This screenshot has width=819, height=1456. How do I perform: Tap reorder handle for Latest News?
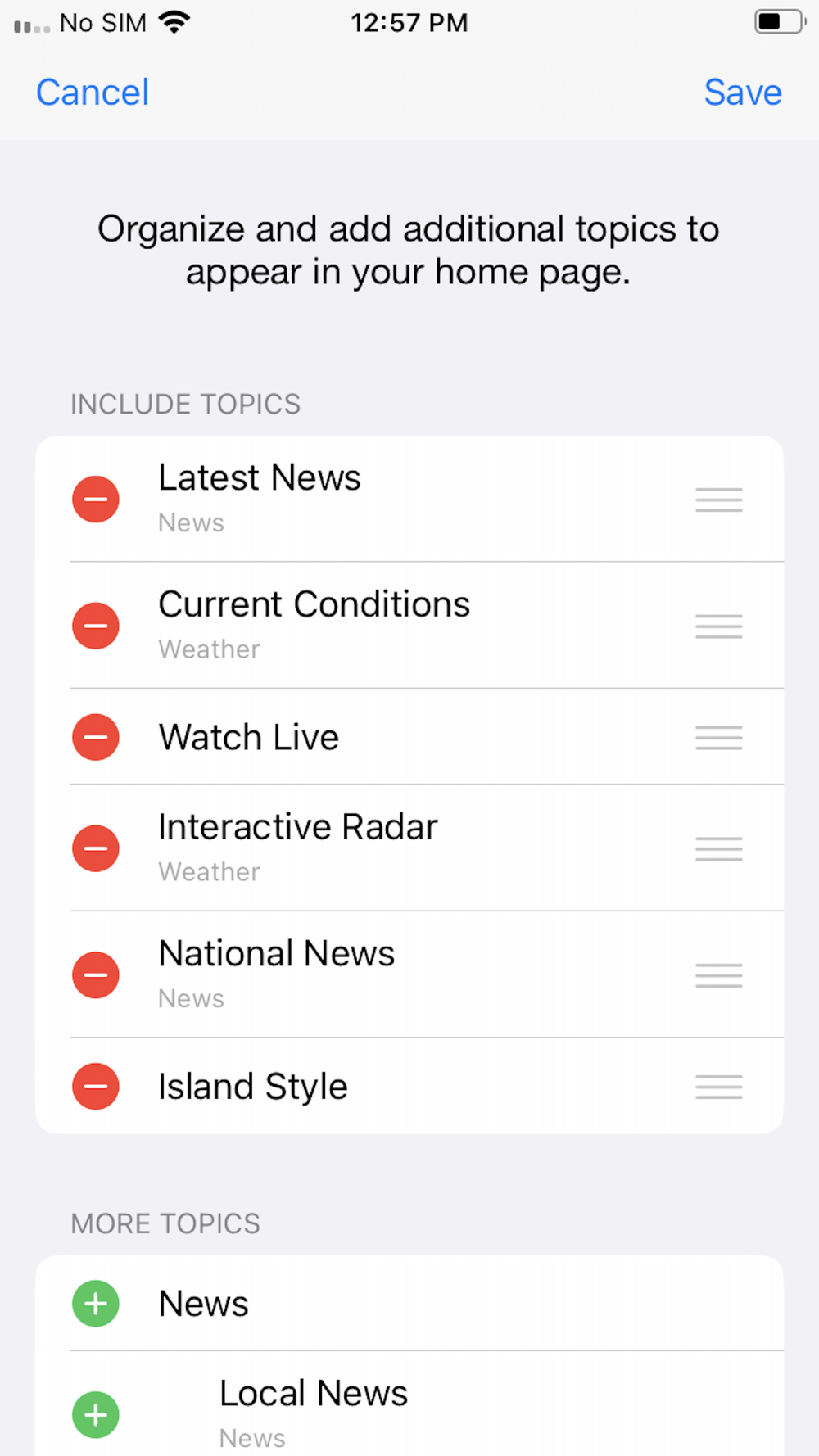click(x=718, y=500)
